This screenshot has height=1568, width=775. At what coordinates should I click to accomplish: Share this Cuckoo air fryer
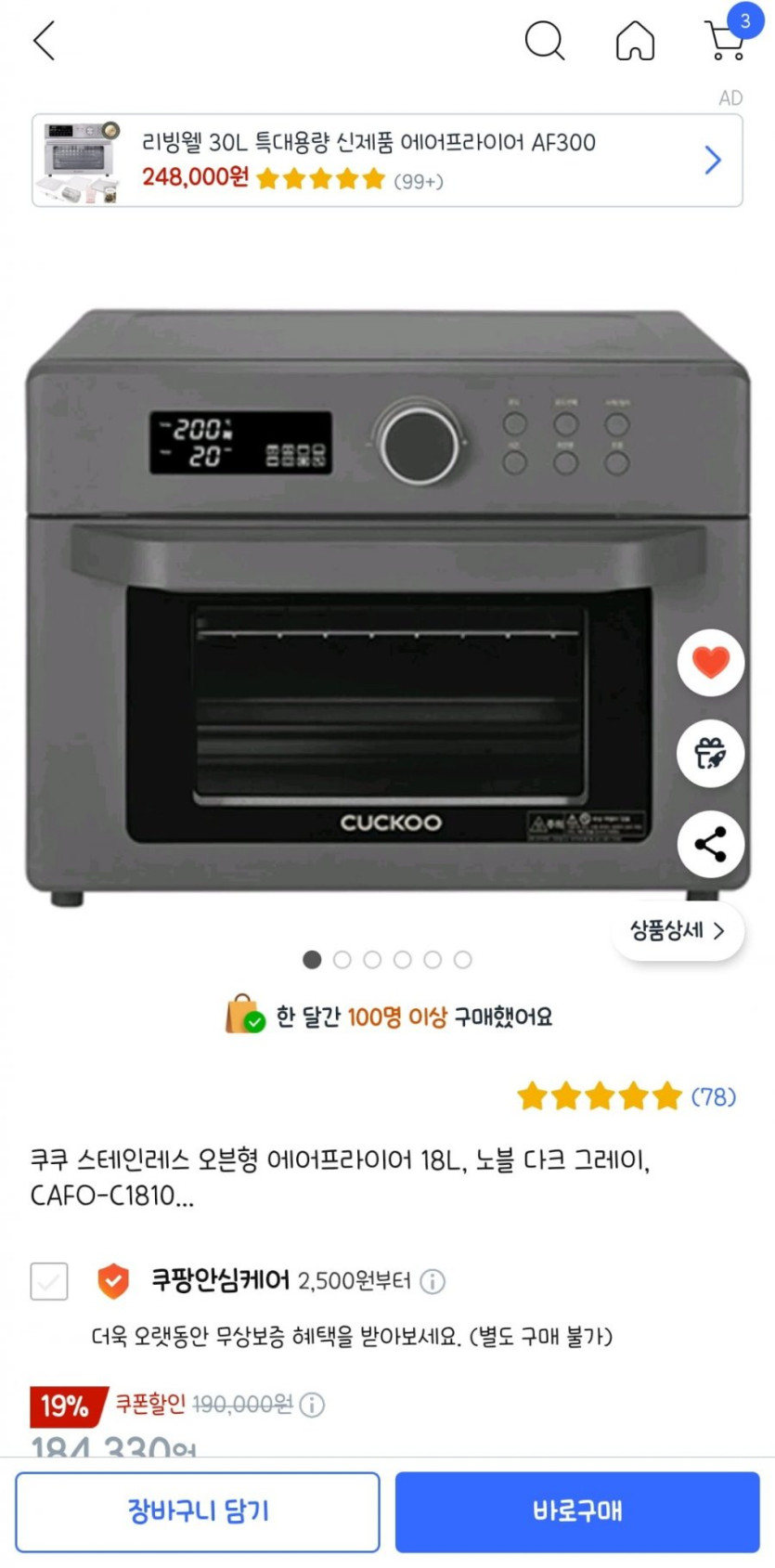(710, 844)
